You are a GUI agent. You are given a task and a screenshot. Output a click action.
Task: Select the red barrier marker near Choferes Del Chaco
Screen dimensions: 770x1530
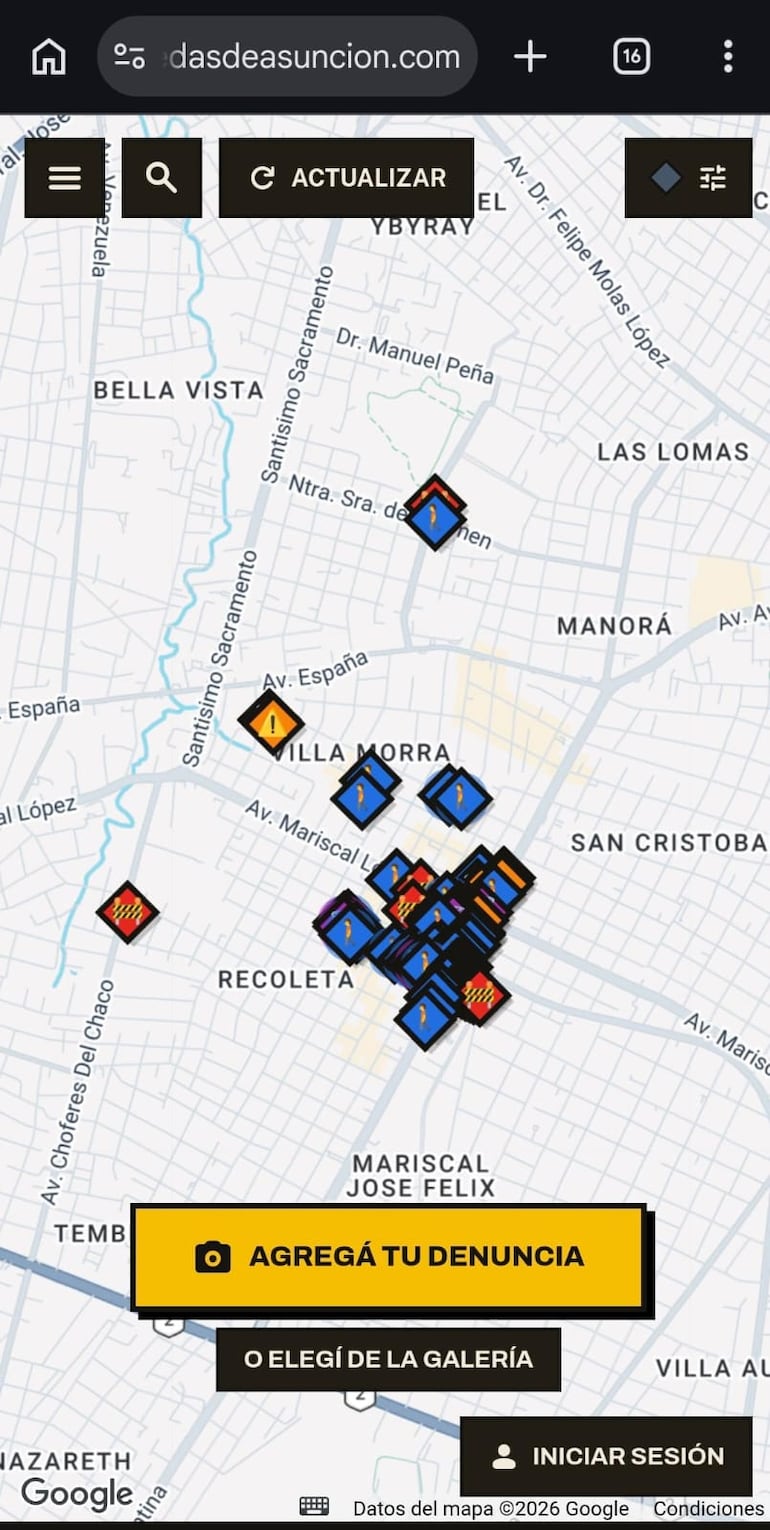(x=127, y=912)
